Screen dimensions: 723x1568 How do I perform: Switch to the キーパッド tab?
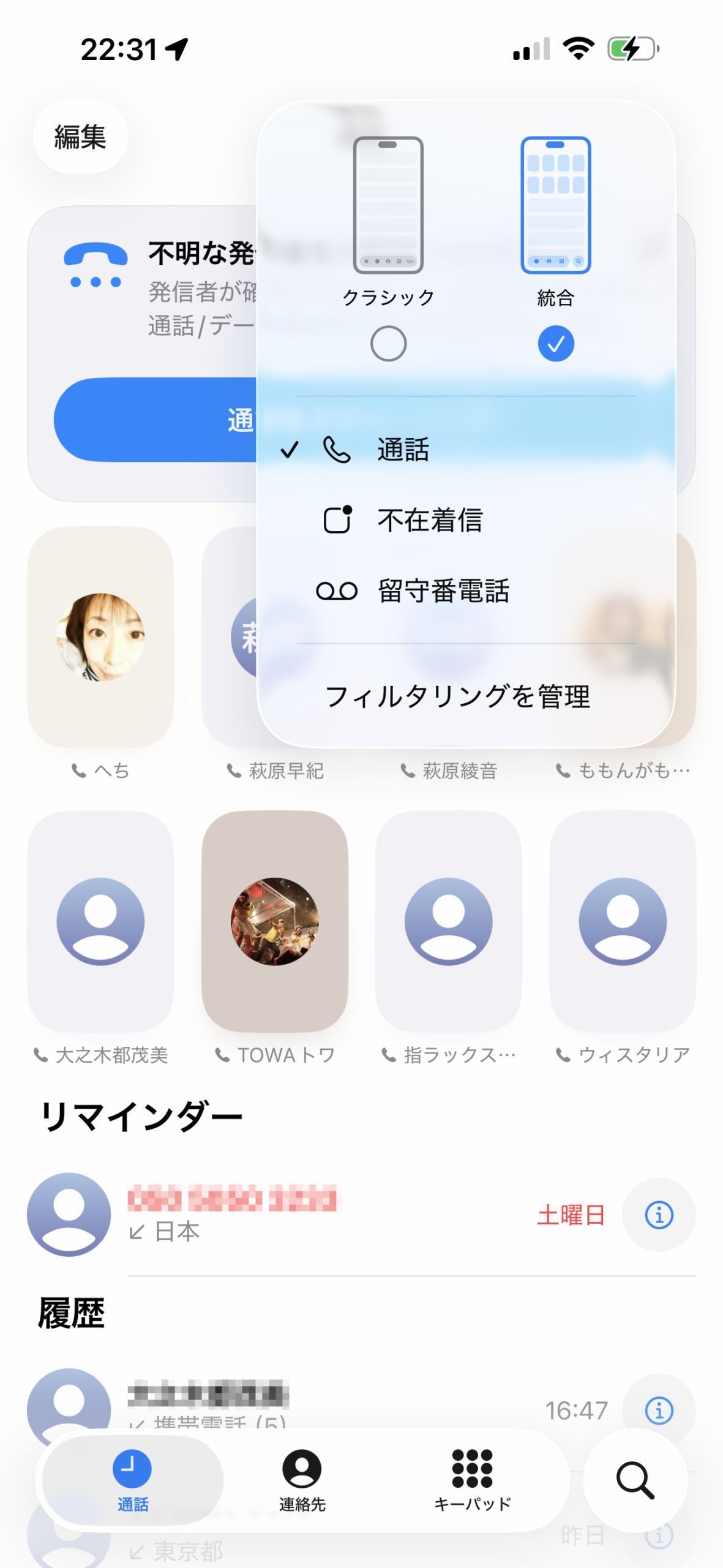click(472, 1479)
